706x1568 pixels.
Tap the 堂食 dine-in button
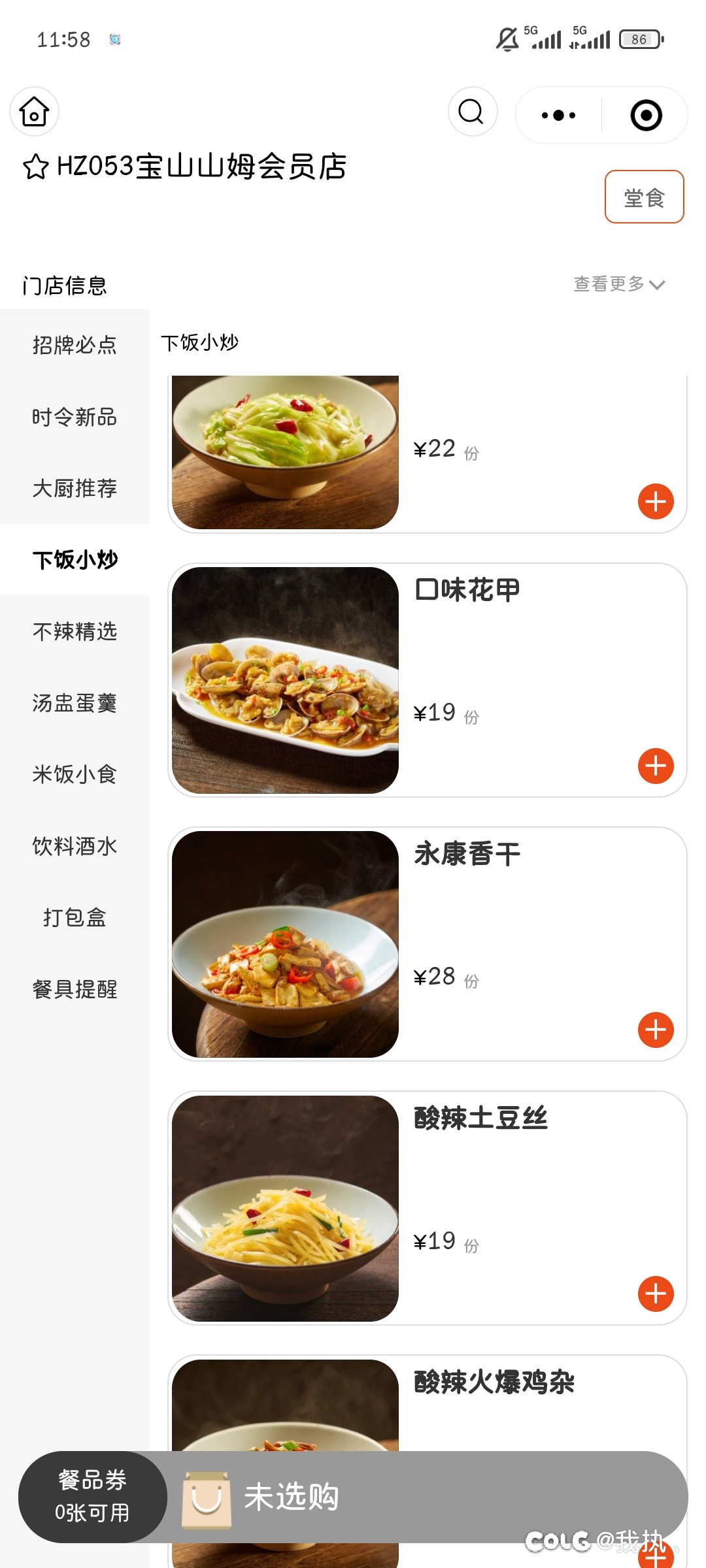coord(644,197)
